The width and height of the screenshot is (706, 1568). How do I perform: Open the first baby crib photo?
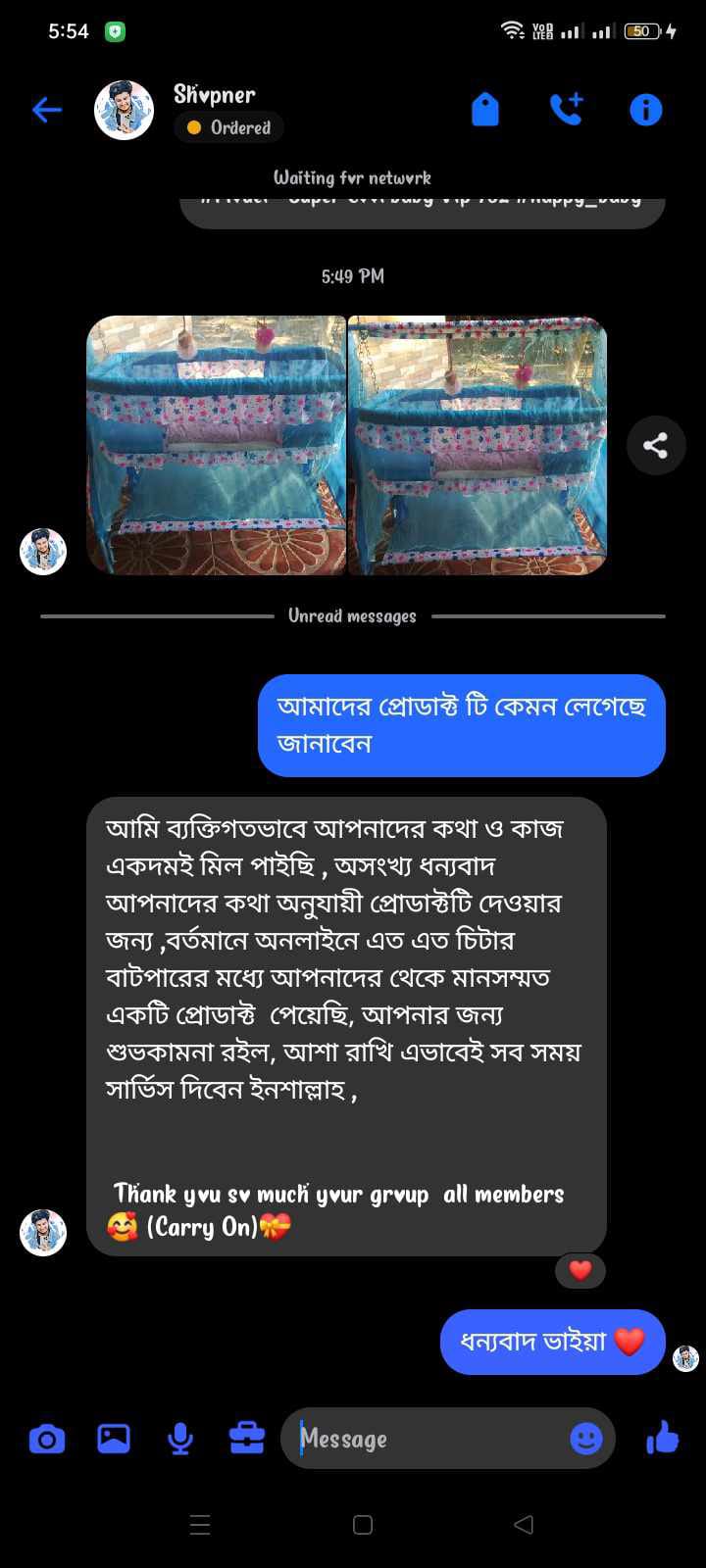pyautogui.click(x=217, y=445)
